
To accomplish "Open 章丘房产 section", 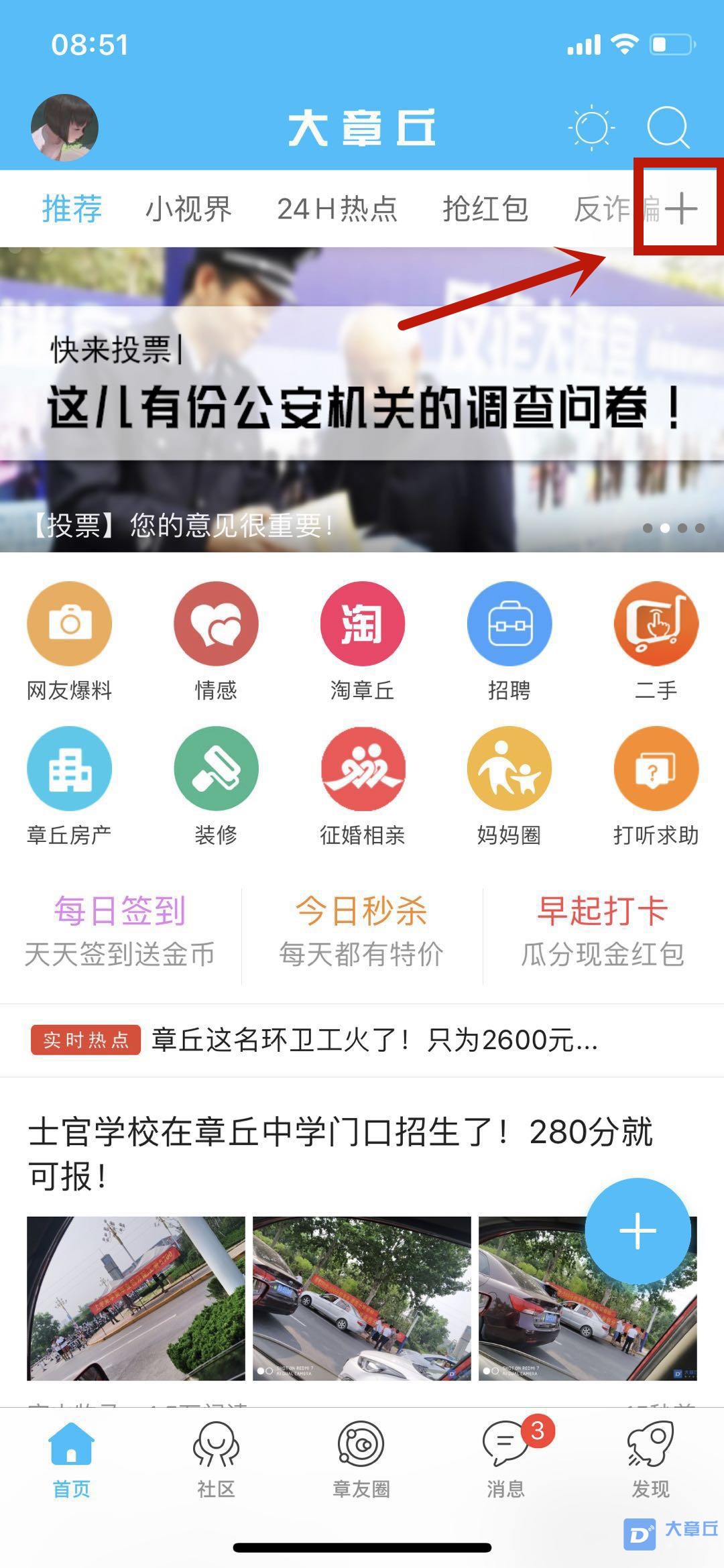I will point(69,786).
